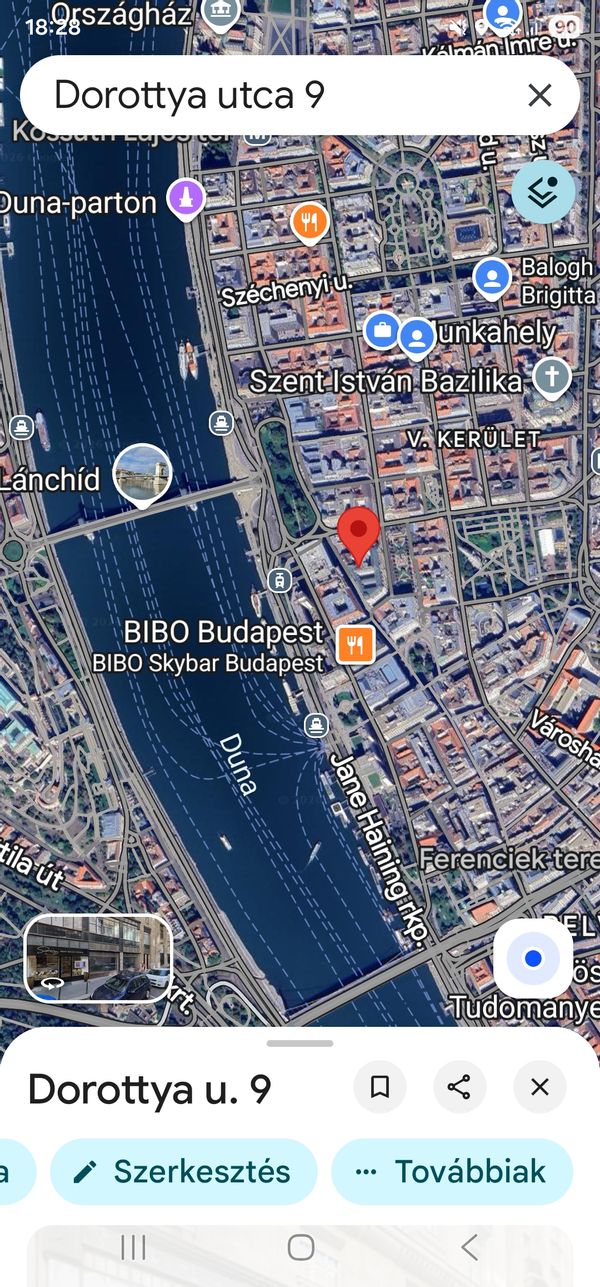600x1287 pixels.
Task: Go back with the system back button
Action: pyautogui.click(x=468, y=1247)
